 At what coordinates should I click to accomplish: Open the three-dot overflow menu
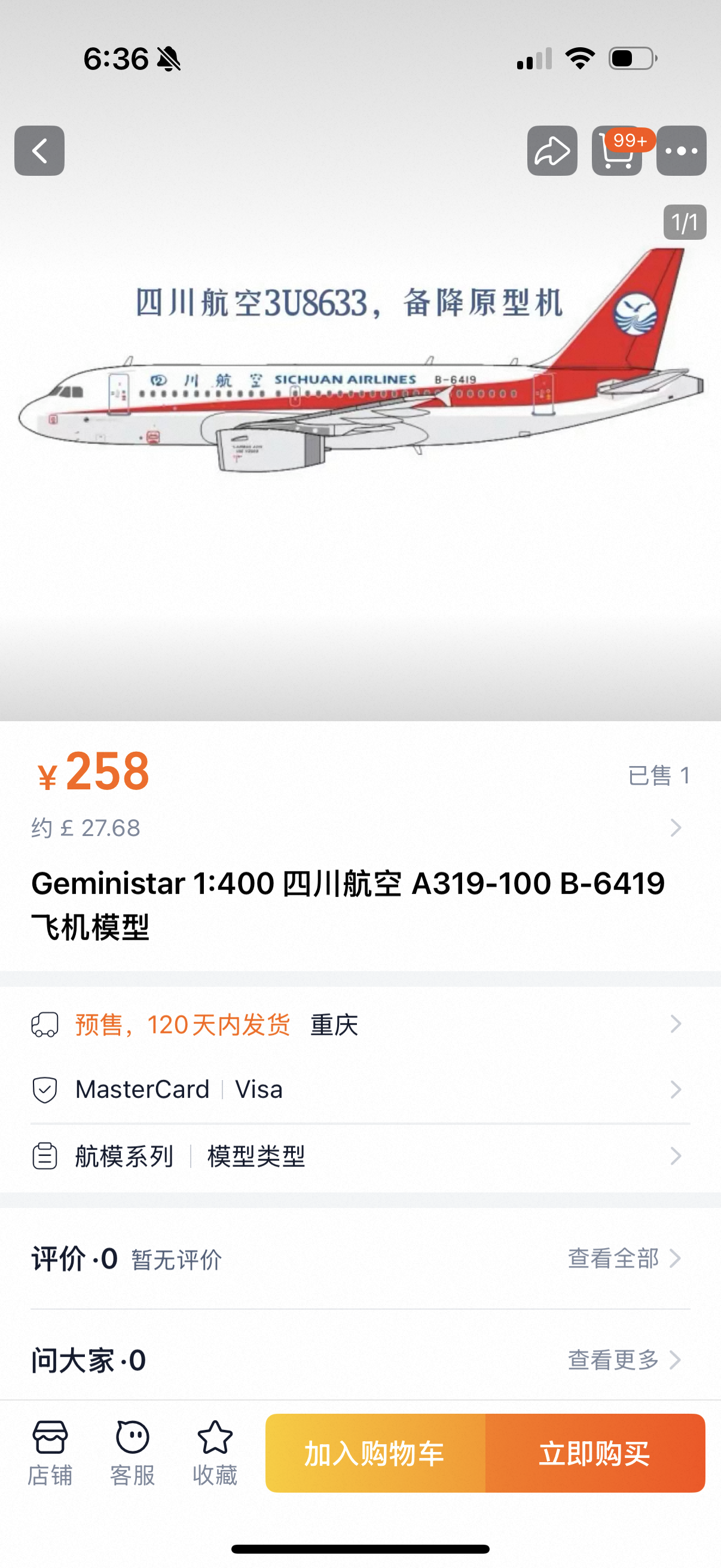[682, 151]
